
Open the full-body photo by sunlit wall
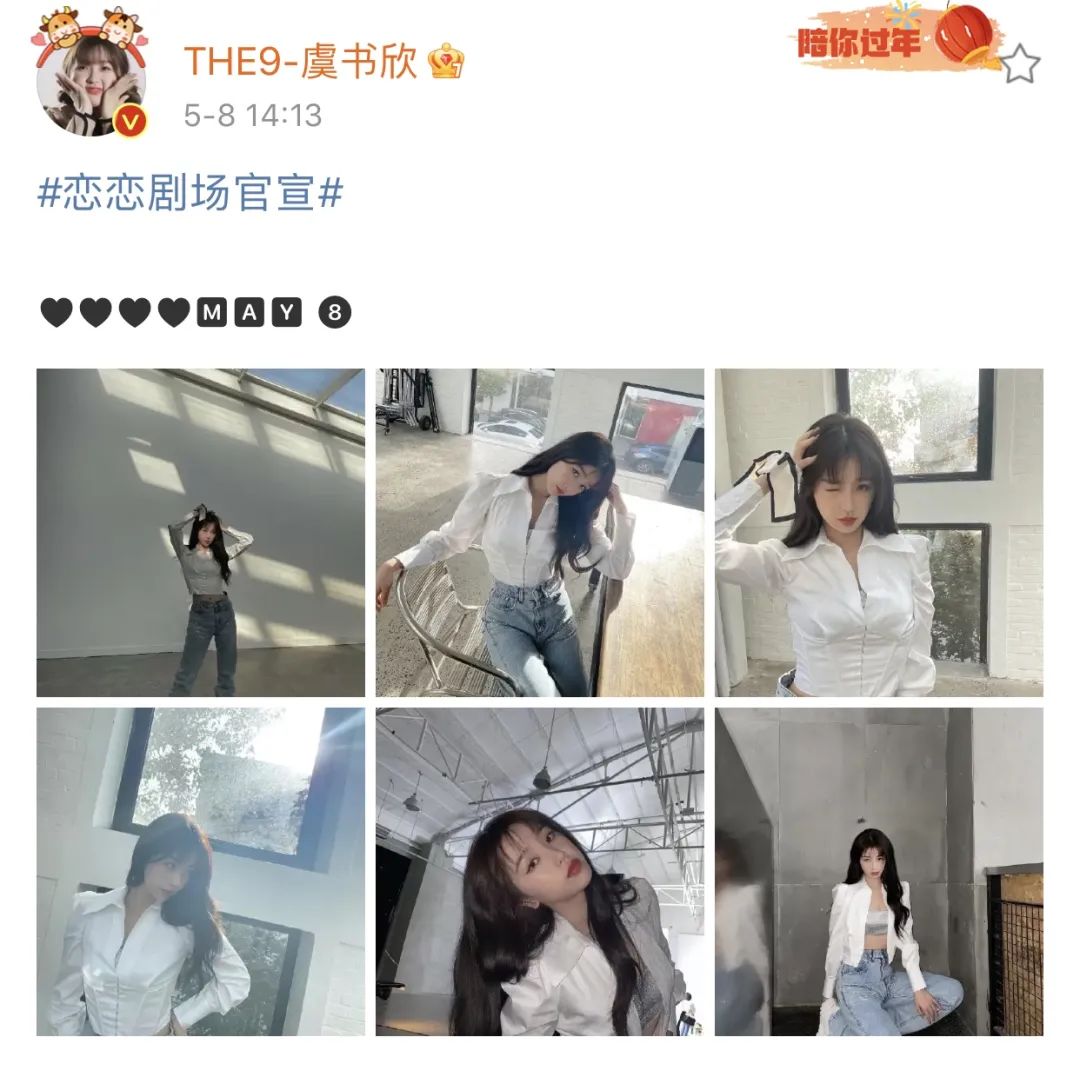[x=200, y=532]
